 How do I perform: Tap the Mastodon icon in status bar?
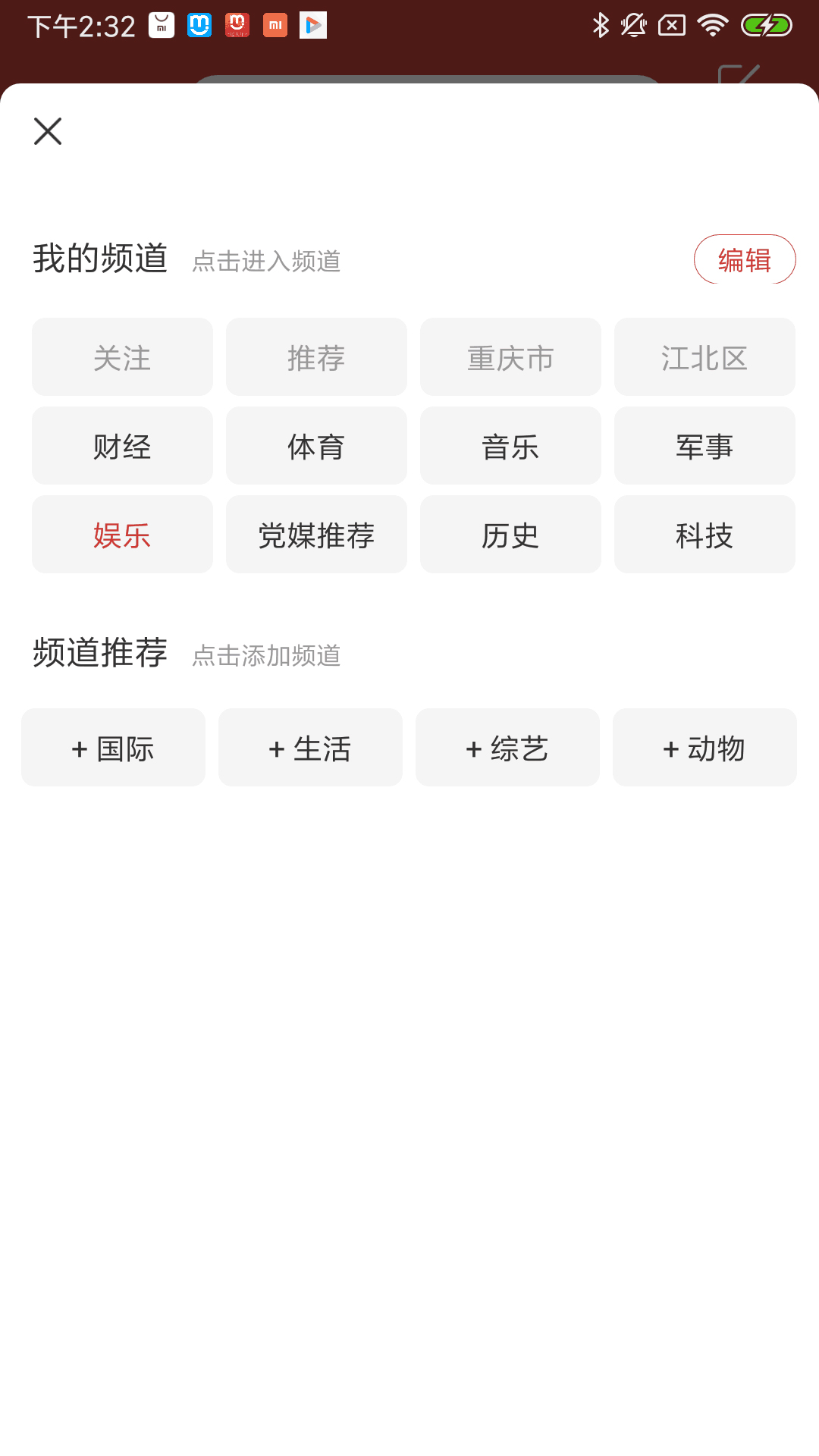(199, 25)
